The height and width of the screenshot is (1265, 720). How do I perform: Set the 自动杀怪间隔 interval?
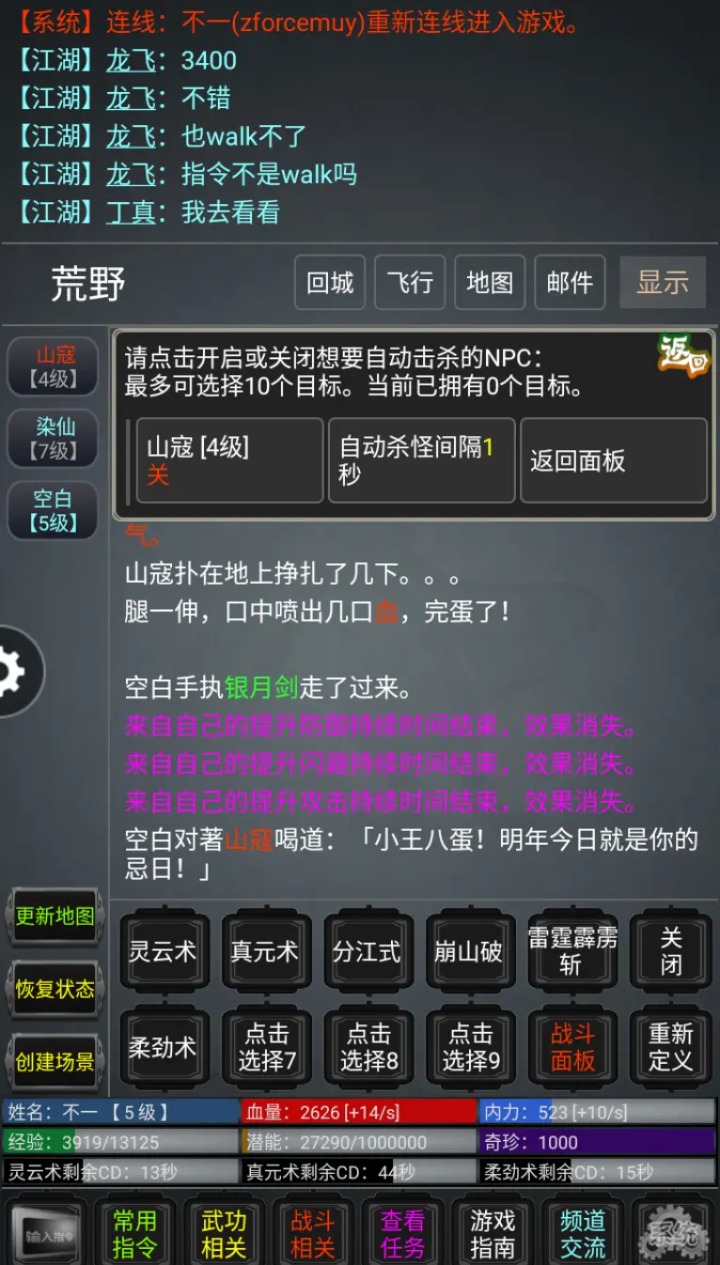[421, 460]
